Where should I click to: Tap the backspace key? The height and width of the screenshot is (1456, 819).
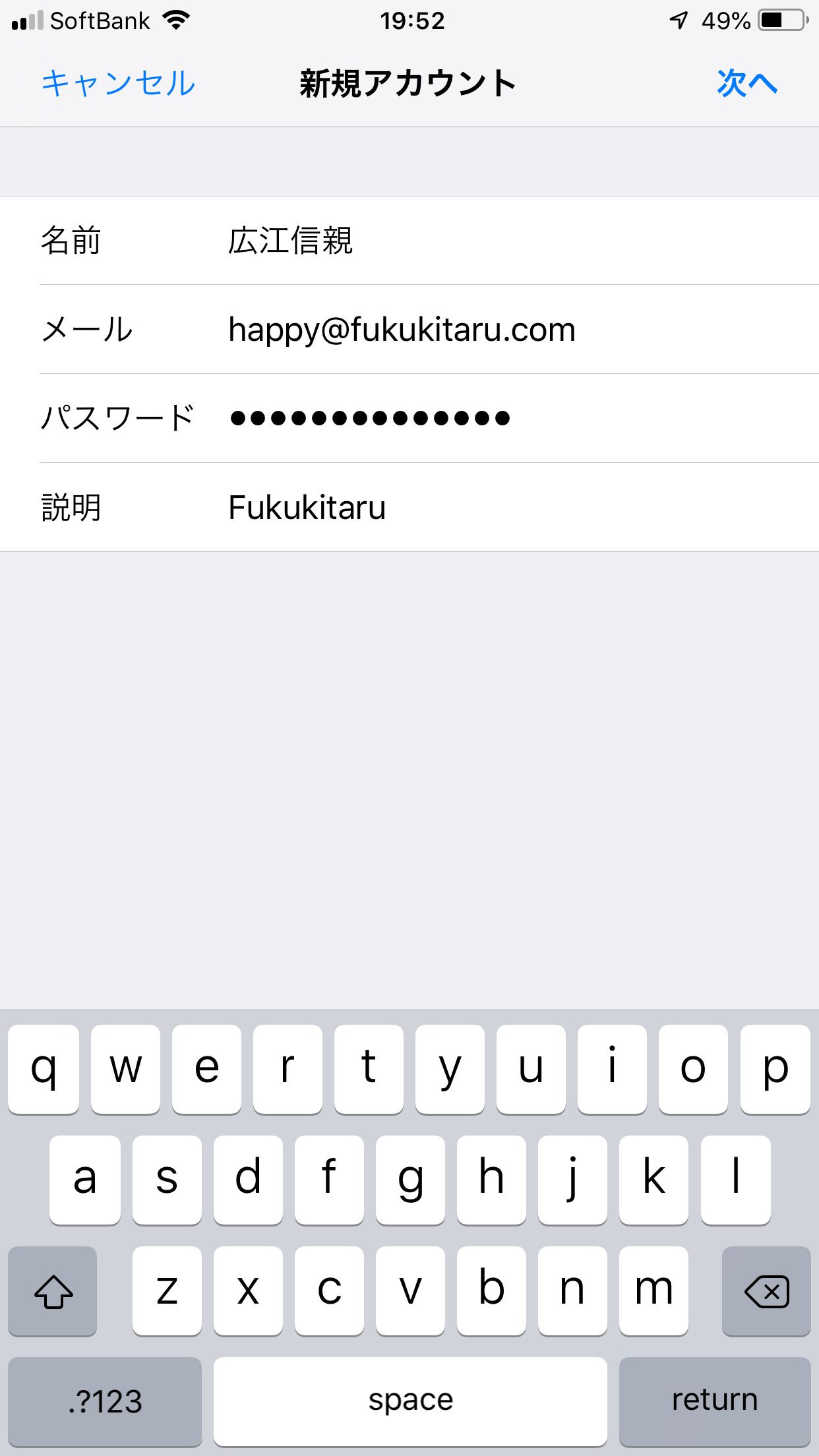coord(766,1291)
